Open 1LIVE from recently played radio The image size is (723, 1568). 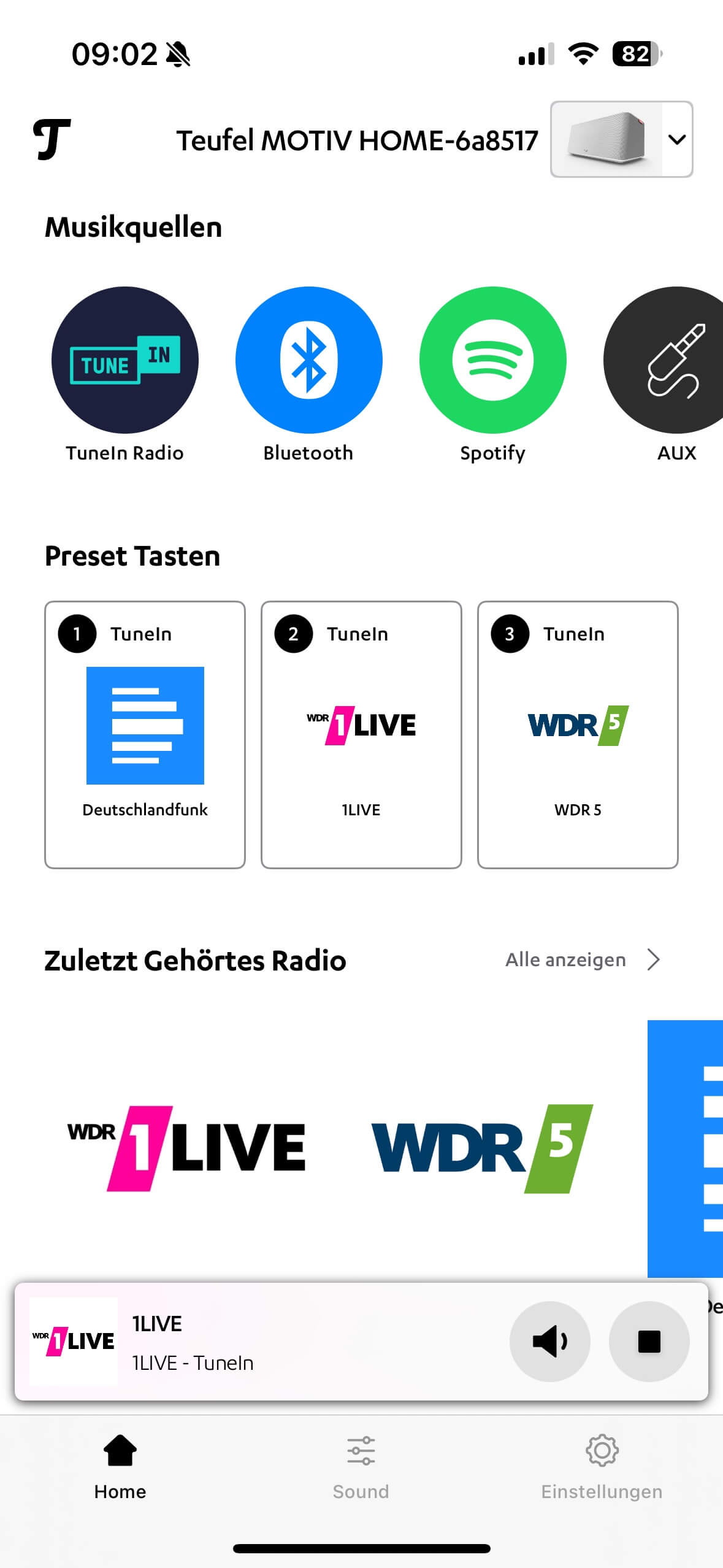point(187,1148)
